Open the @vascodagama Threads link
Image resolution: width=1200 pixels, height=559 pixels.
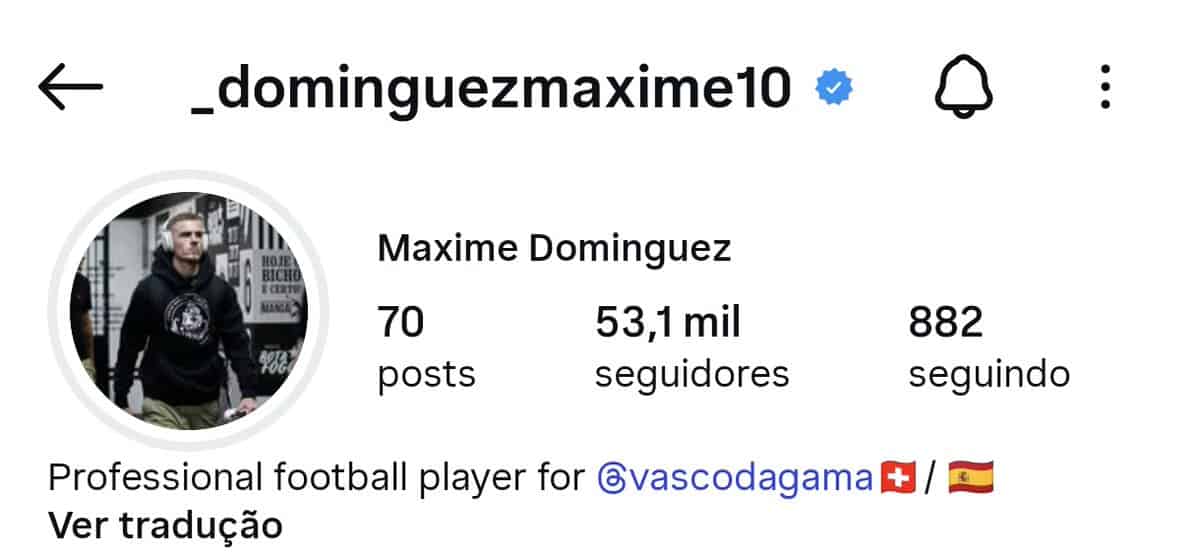pos(735,478)
